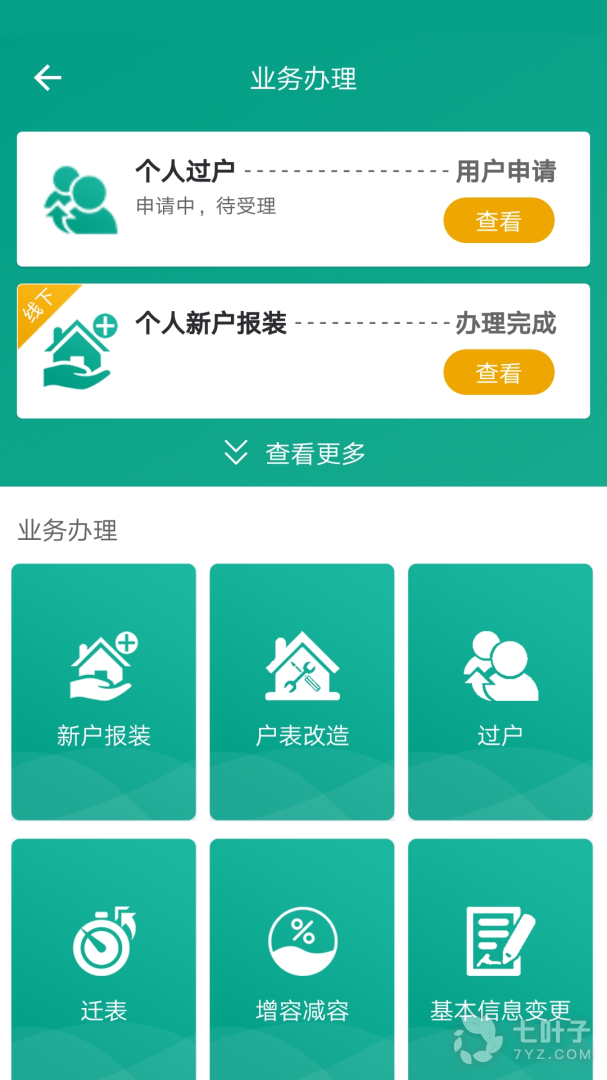Tap 查看 for the 个人过户 request
The image size is (607, 1080).
(498, 220)
